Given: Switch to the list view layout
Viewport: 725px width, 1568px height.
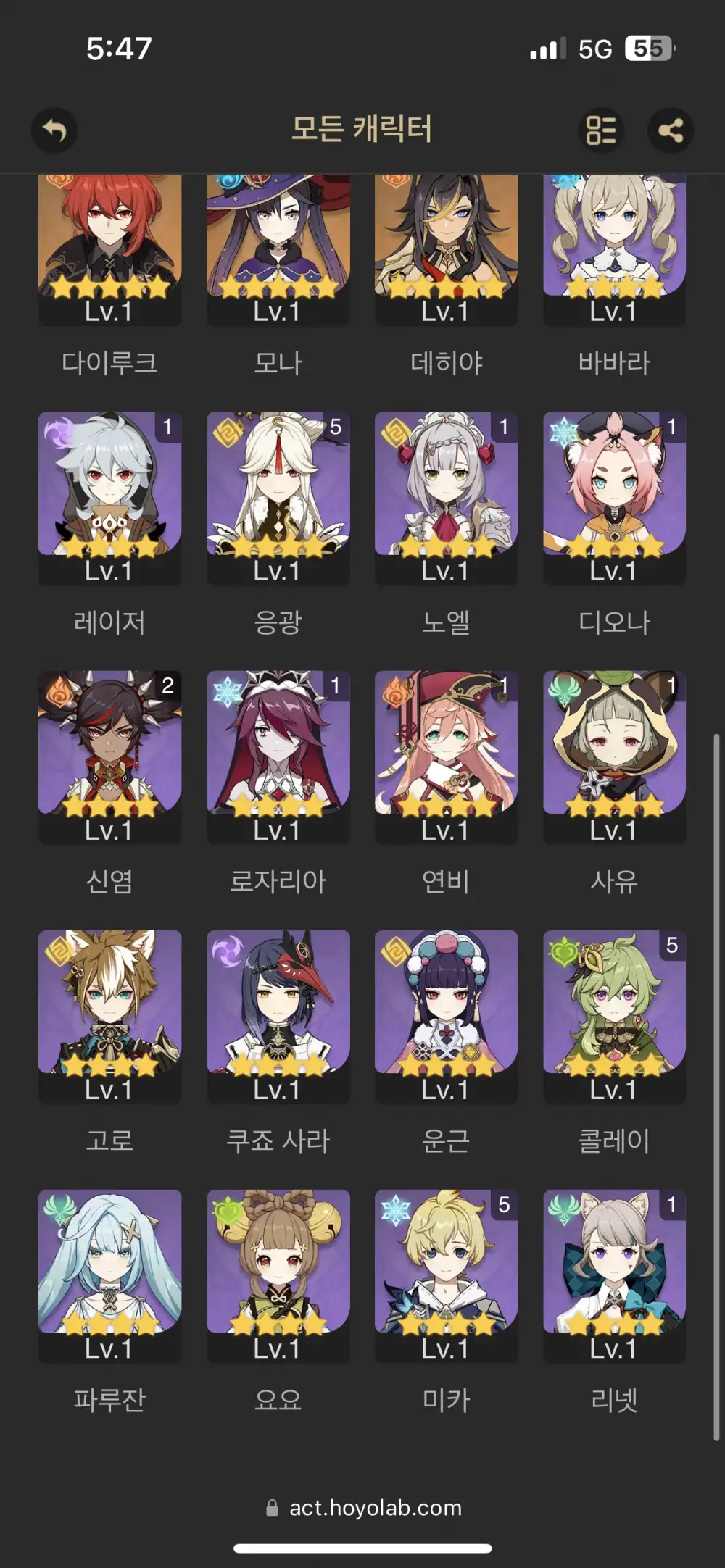Looking at the screenshot, I should click(601, 130).
